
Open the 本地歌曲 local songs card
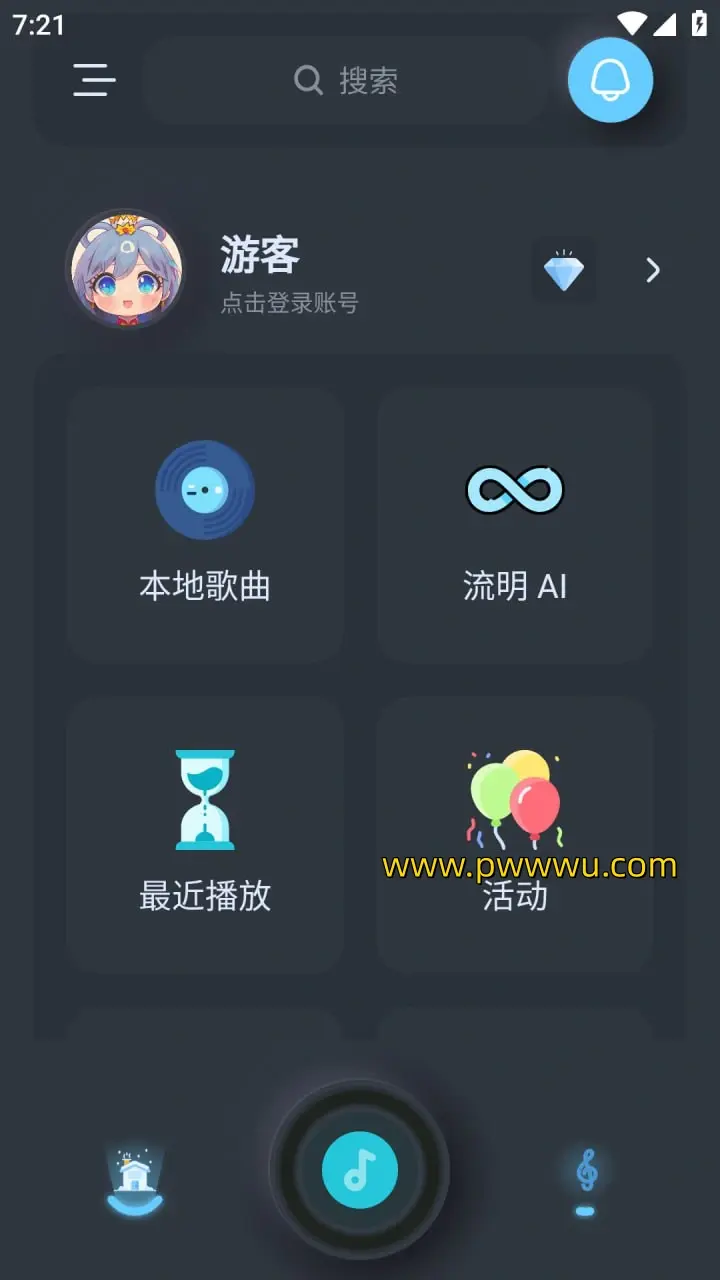click(x=205, y=525)
